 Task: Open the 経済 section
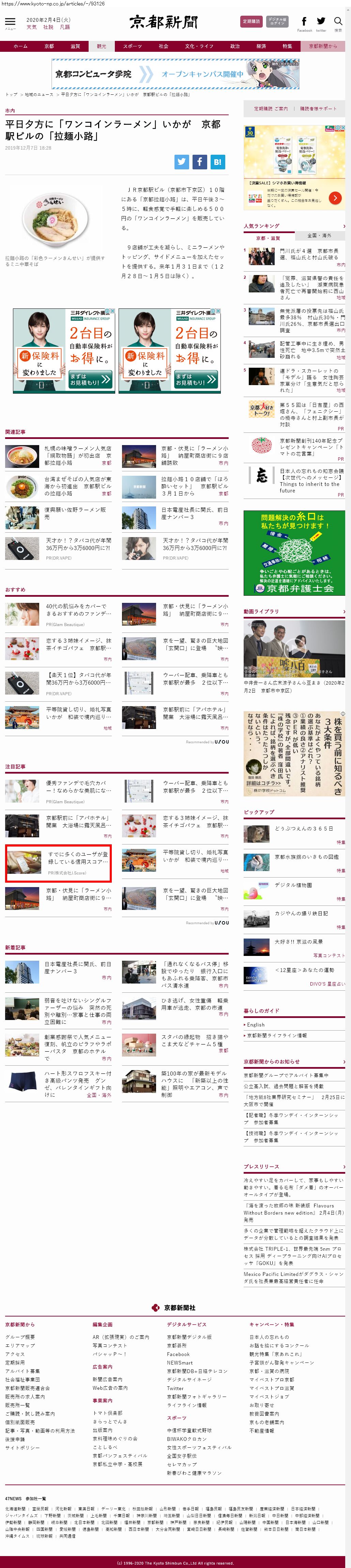tap(261, 46)
